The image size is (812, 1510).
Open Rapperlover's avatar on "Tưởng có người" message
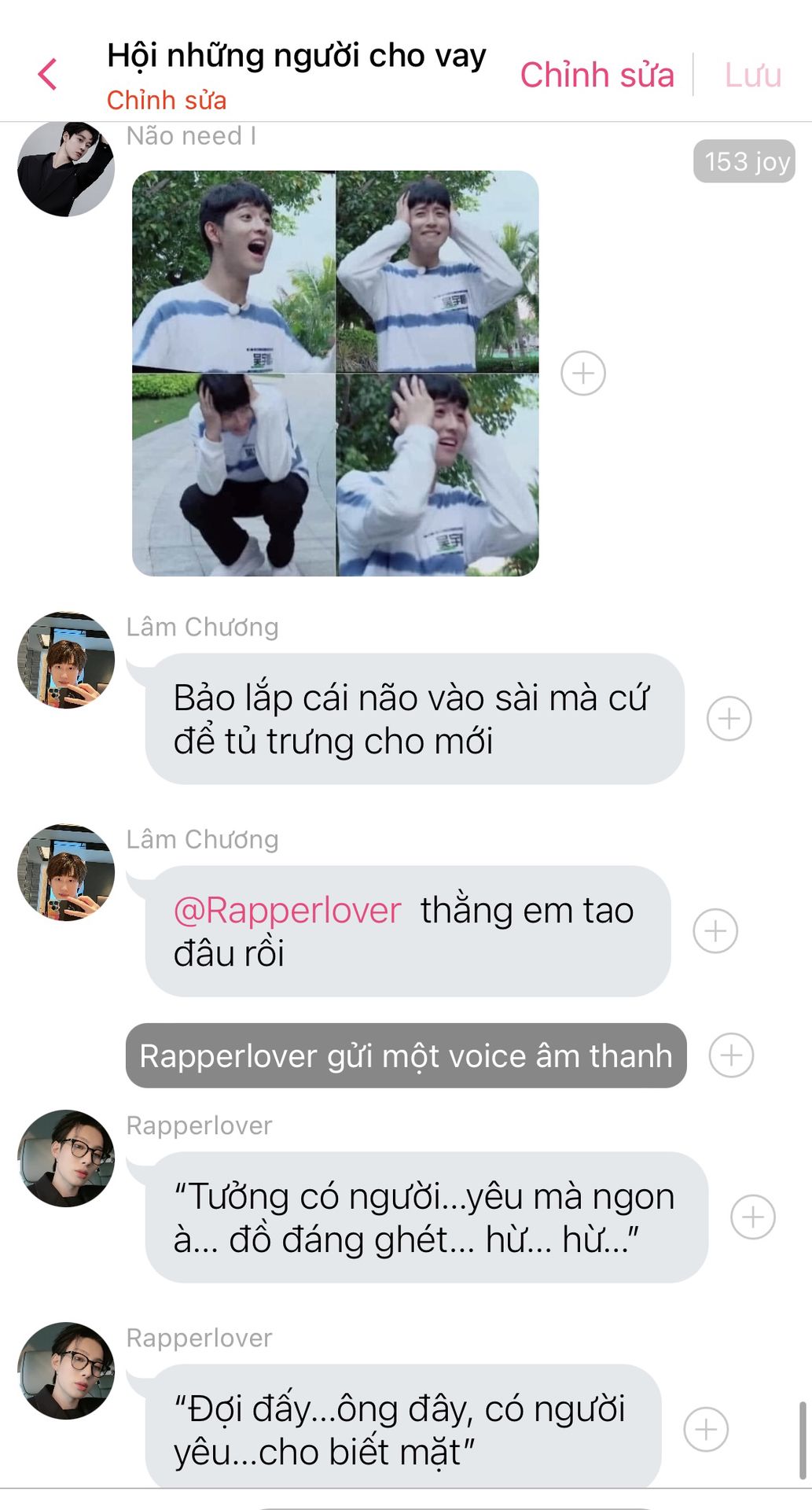pyautogui.click(x=66, y=1158)
